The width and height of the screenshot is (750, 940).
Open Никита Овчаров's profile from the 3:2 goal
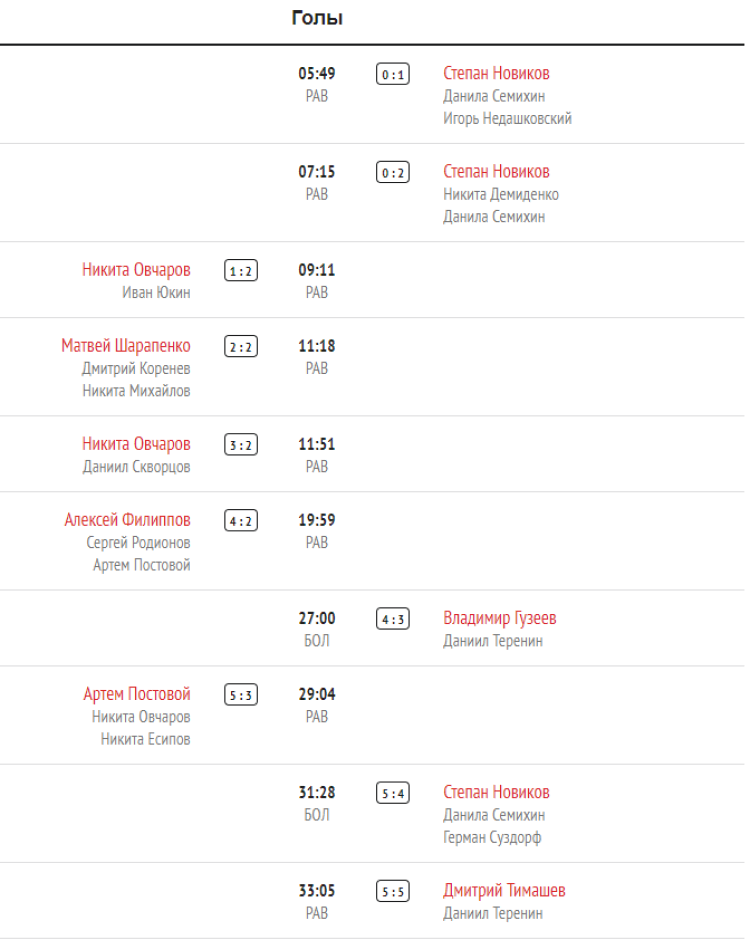click(x=136, y=443)
